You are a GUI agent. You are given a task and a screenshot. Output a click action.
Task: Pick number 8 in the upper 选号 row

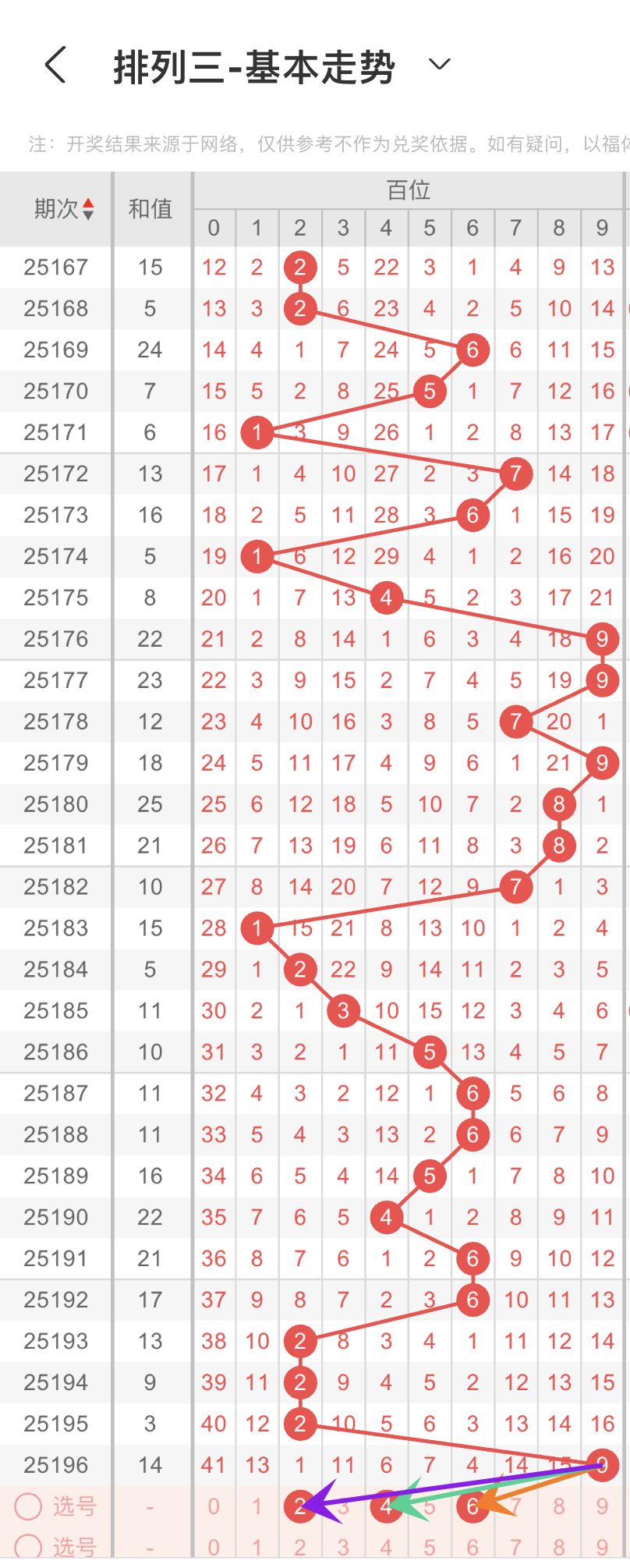pyautogui.click(x=559, y=1506)
